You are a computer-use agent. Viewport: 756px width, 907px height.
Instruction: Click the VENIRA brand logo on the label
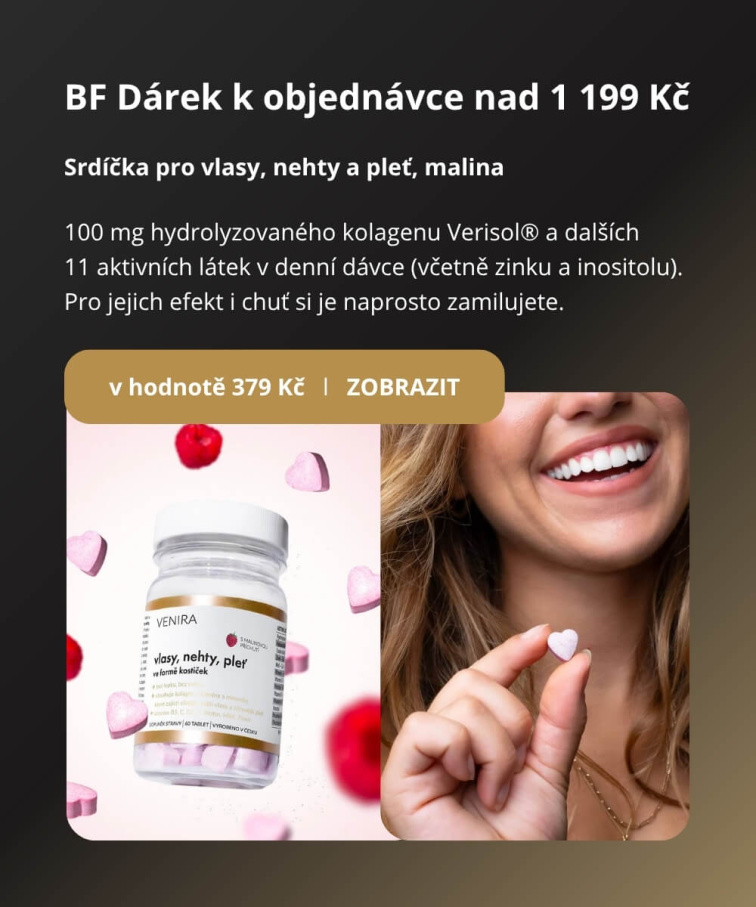[176, 620]
